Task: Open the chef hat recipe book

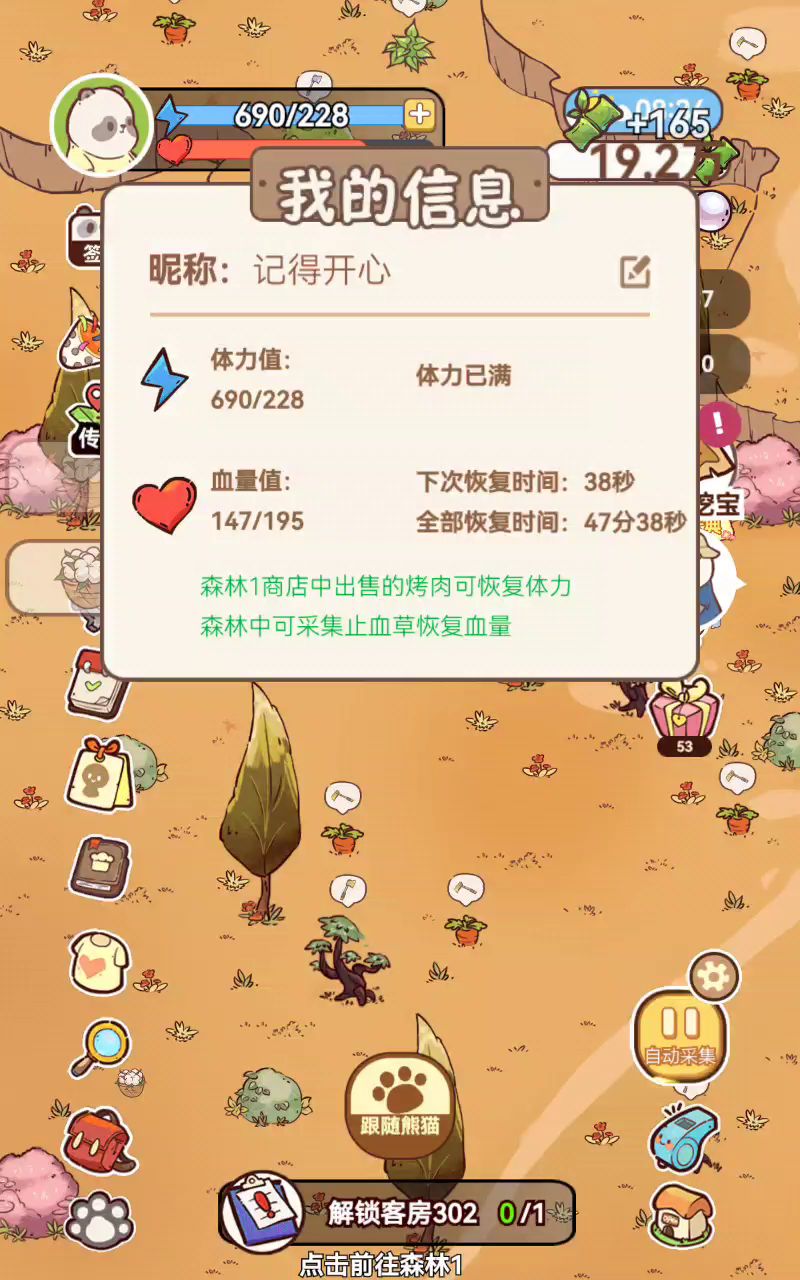Action: [x=99, y=866]
